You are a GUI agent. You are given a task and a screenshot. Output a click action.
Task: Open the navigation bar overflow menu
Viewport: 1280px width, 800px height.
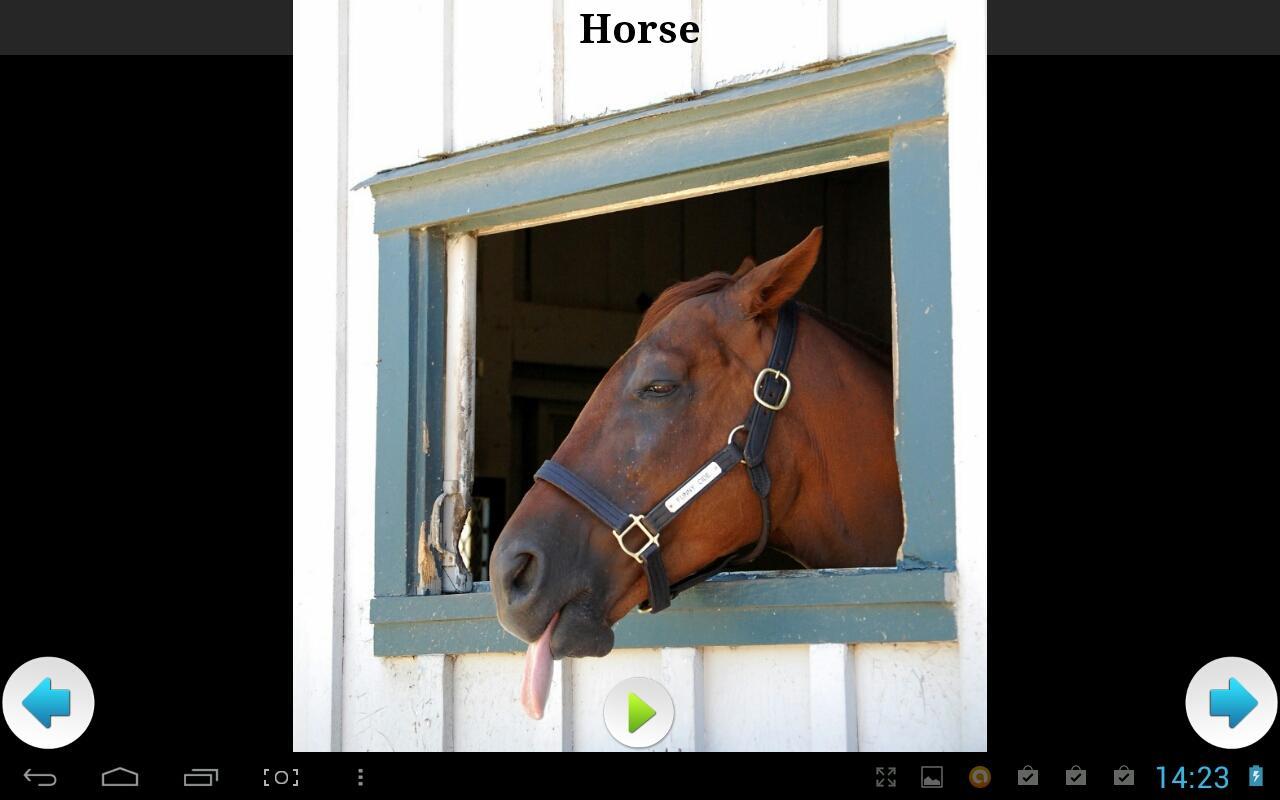coord(360,777)
